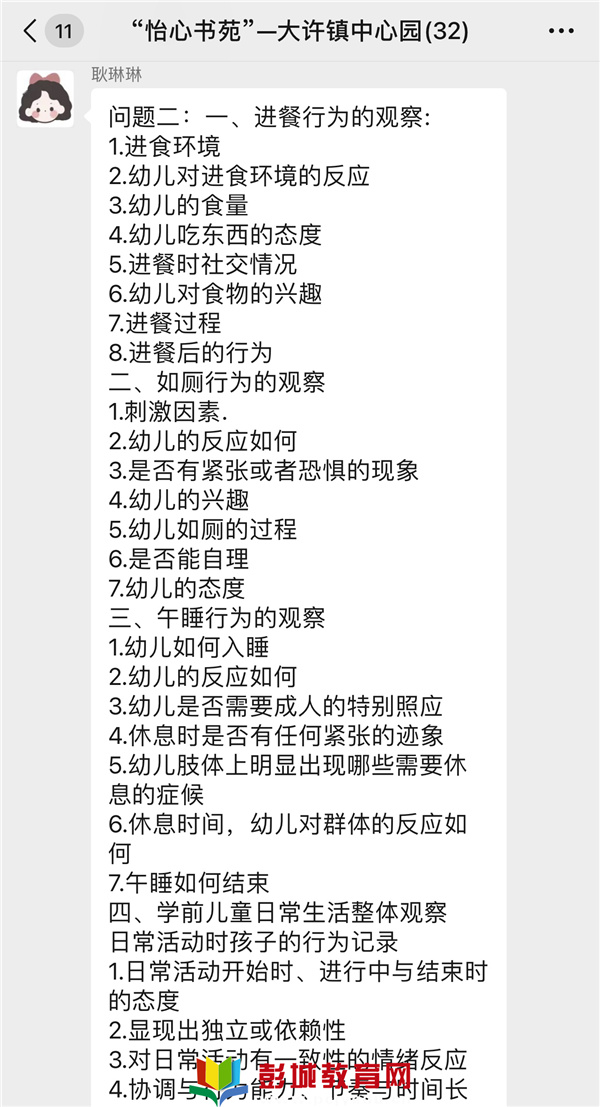600x1107 pixels.
Task: Open the group chat overflow menu
Action: [x=561, y=32]
